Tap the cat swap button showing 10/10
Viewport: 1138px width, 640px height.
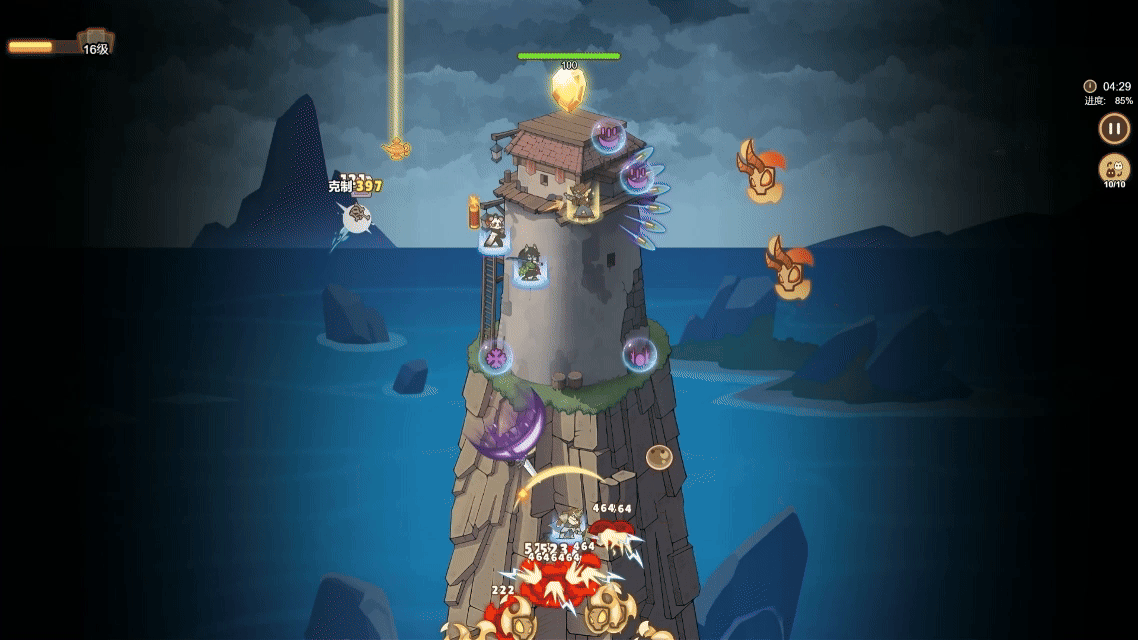pyautogui.click(x=1114, y=168)
